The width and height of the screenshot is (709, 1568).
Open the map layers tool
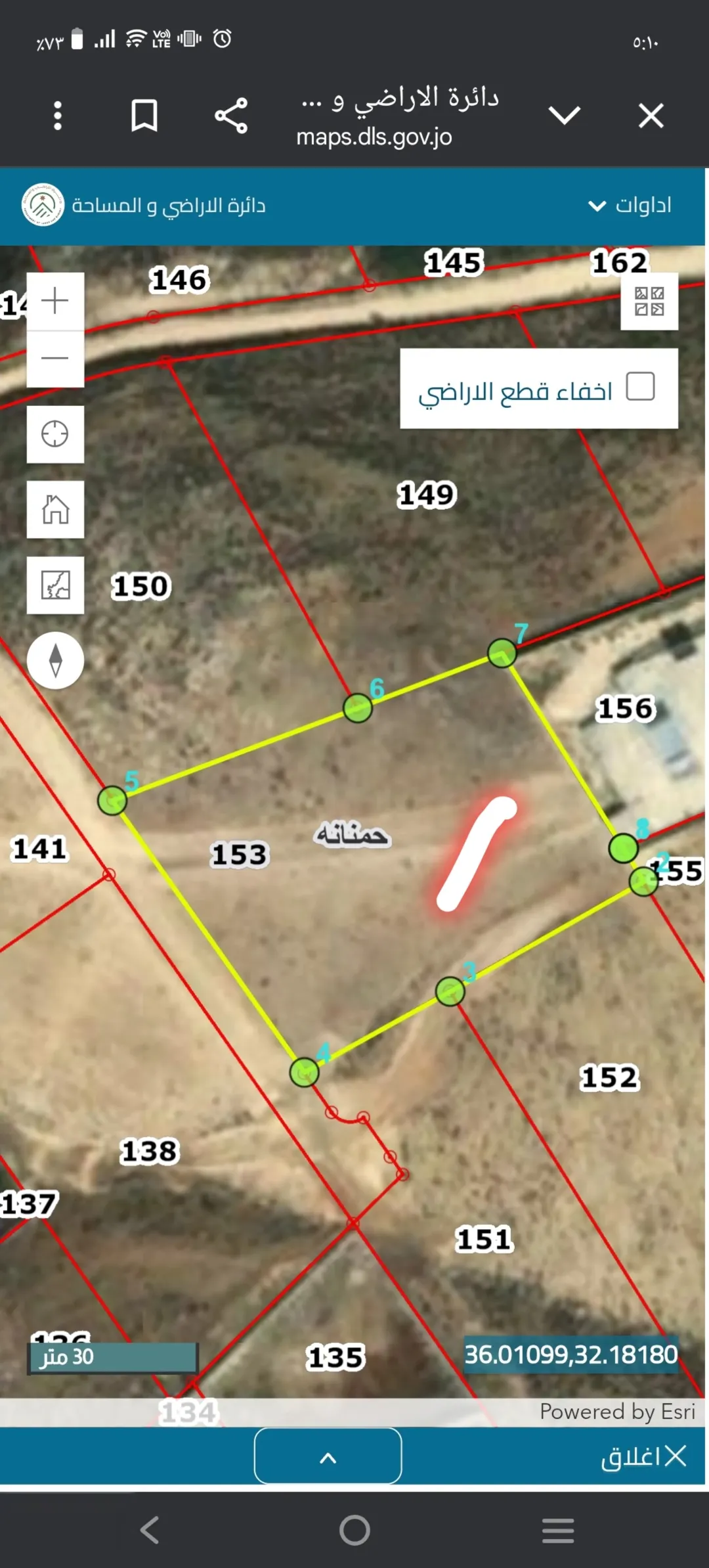[55, 585]
